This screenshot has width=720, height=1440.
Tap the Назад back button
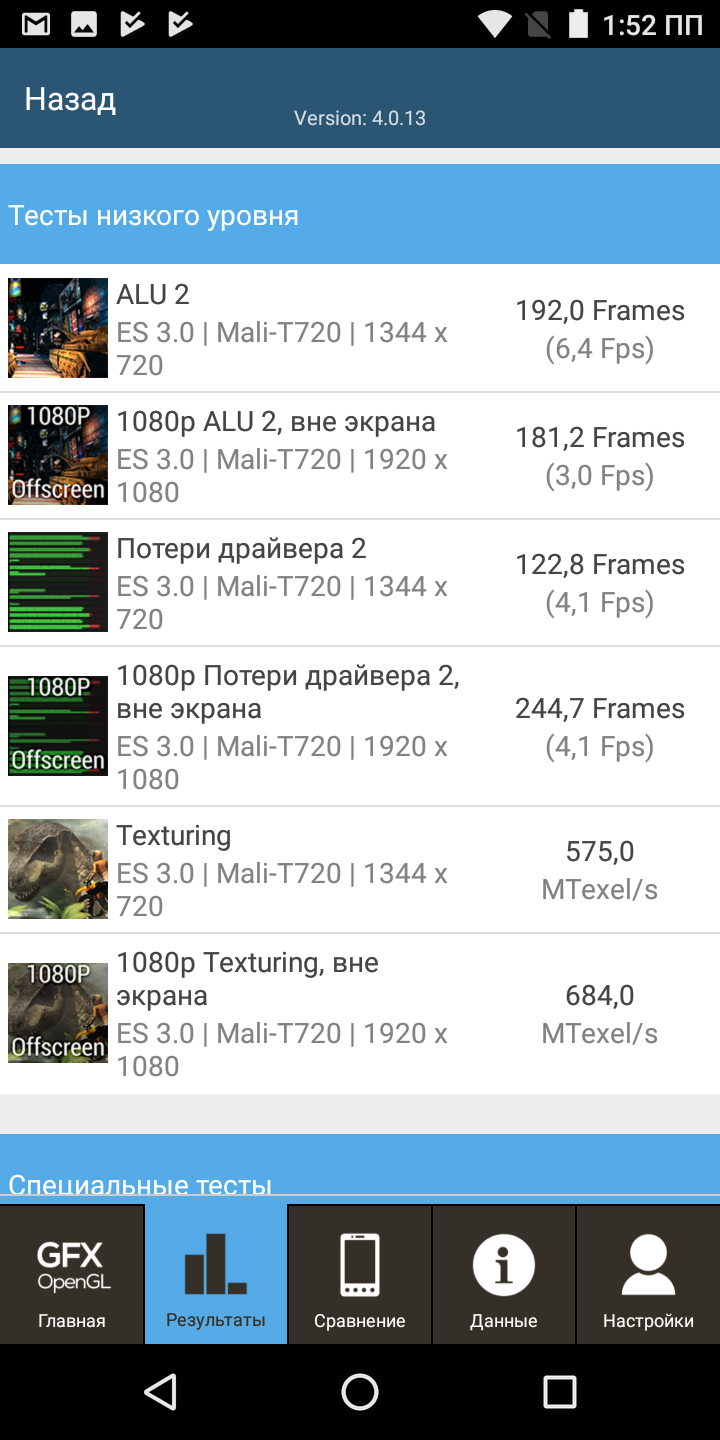[x=70, y=99]
